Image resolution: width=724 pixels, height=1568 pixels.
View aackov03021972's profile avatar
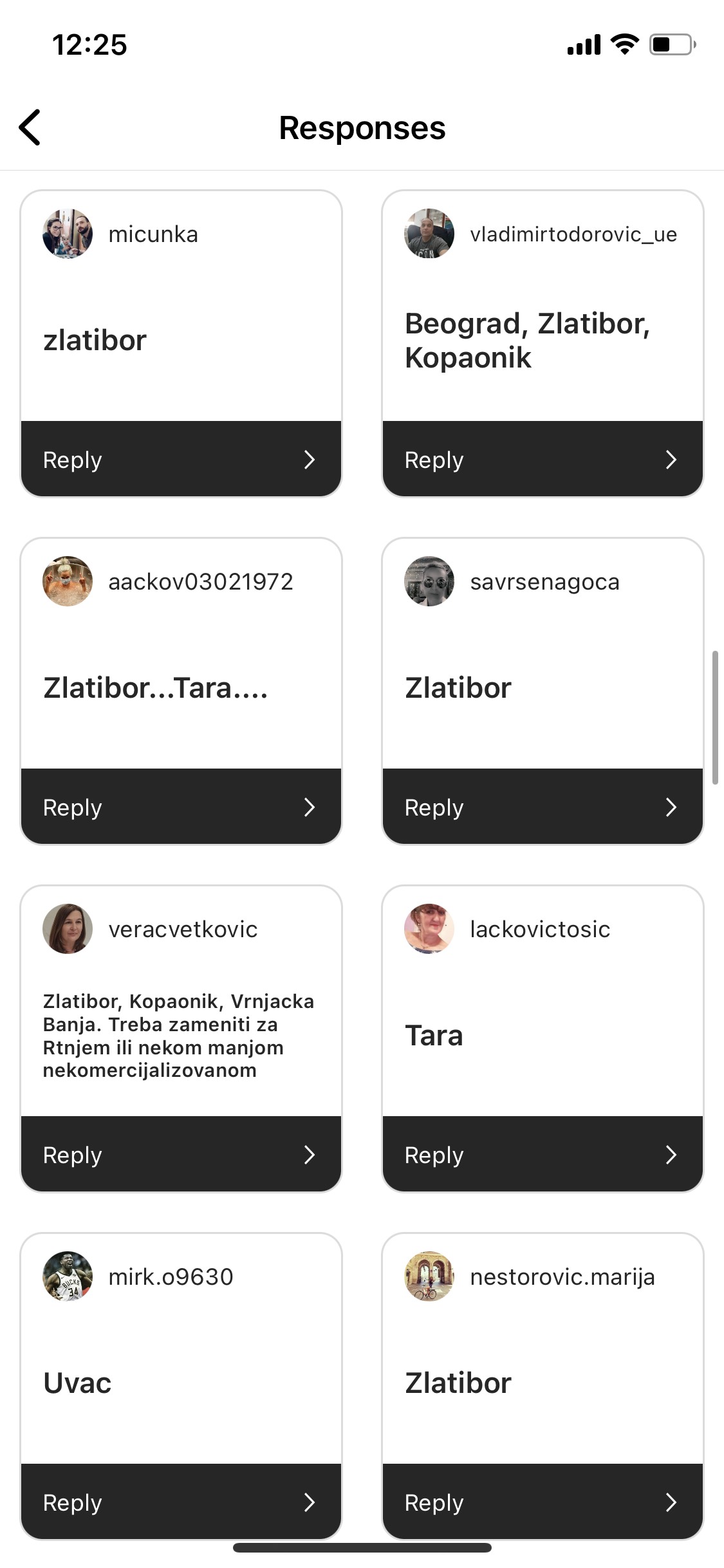(x=68, y=581)
